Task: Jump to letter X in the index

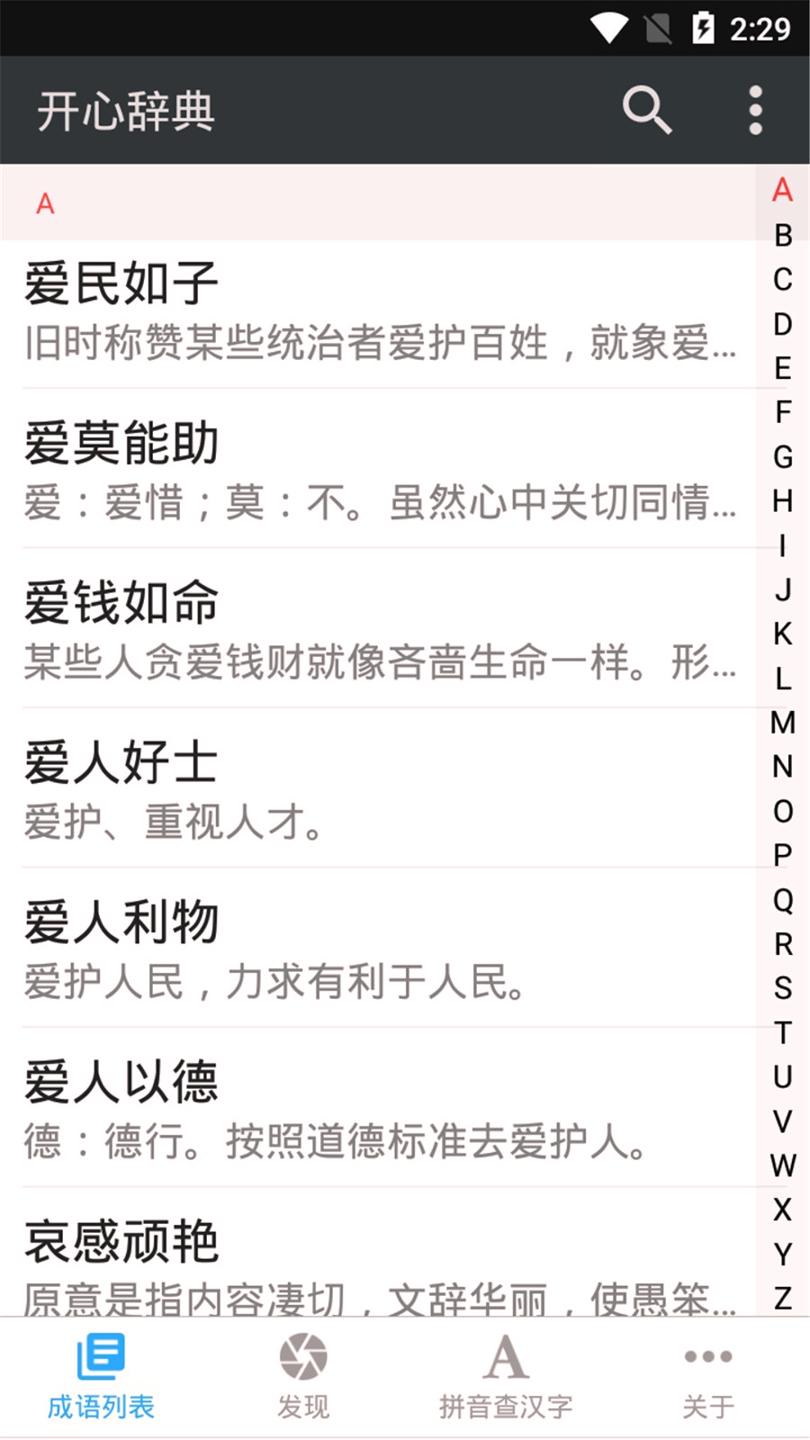Action: pos(783,1209)
